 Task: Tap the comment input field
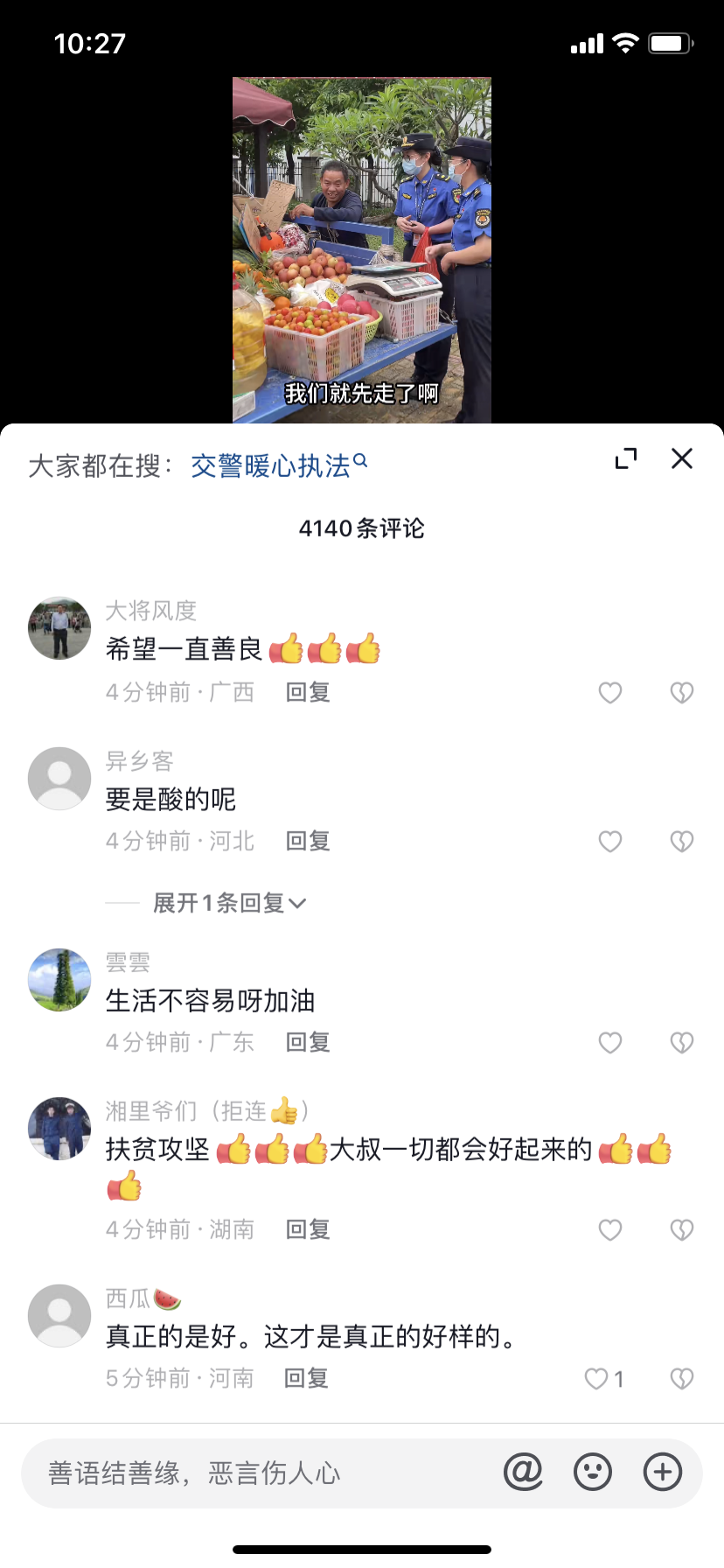(x=262, y=1473)
